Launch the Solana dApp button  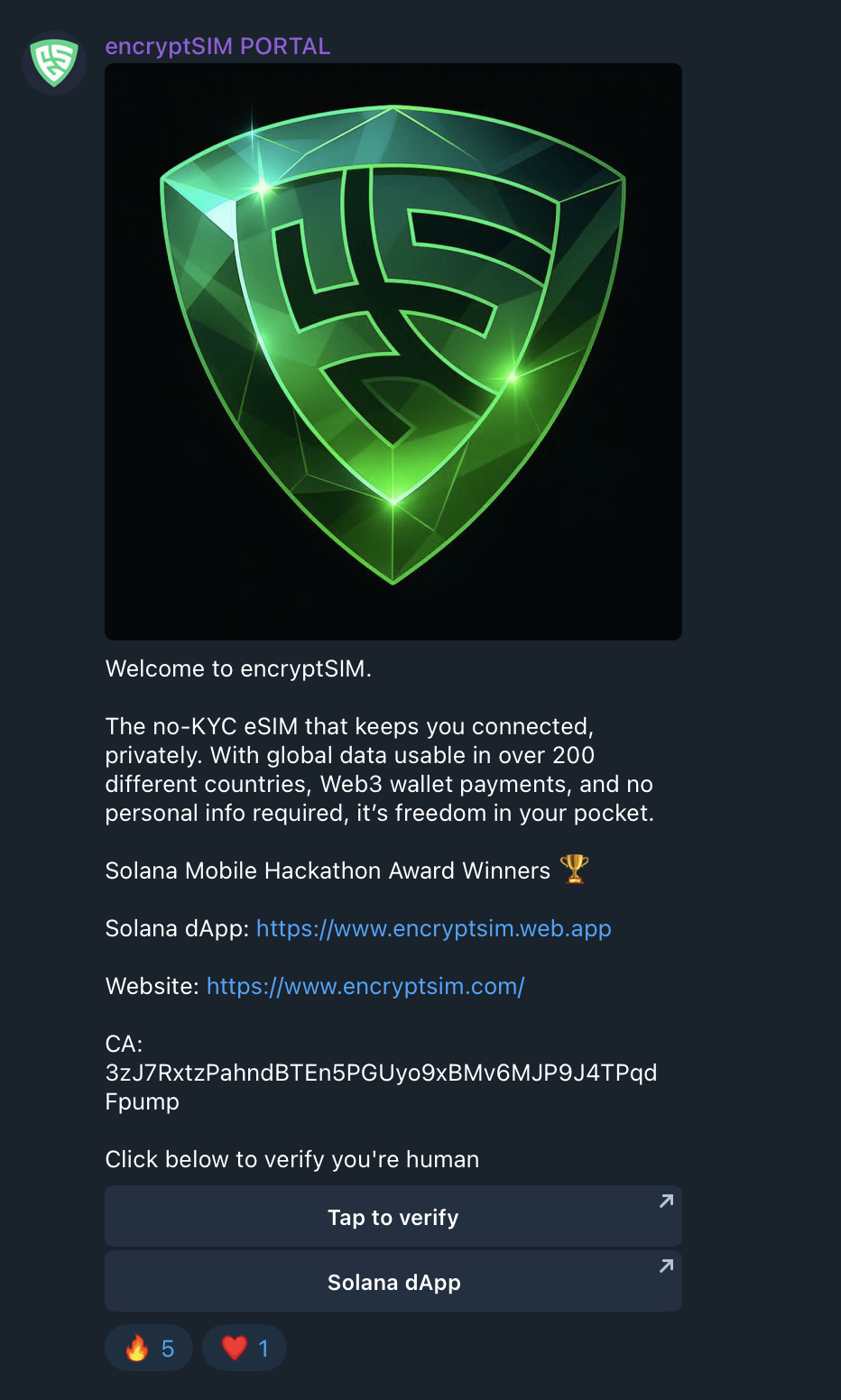point(393,1282)
